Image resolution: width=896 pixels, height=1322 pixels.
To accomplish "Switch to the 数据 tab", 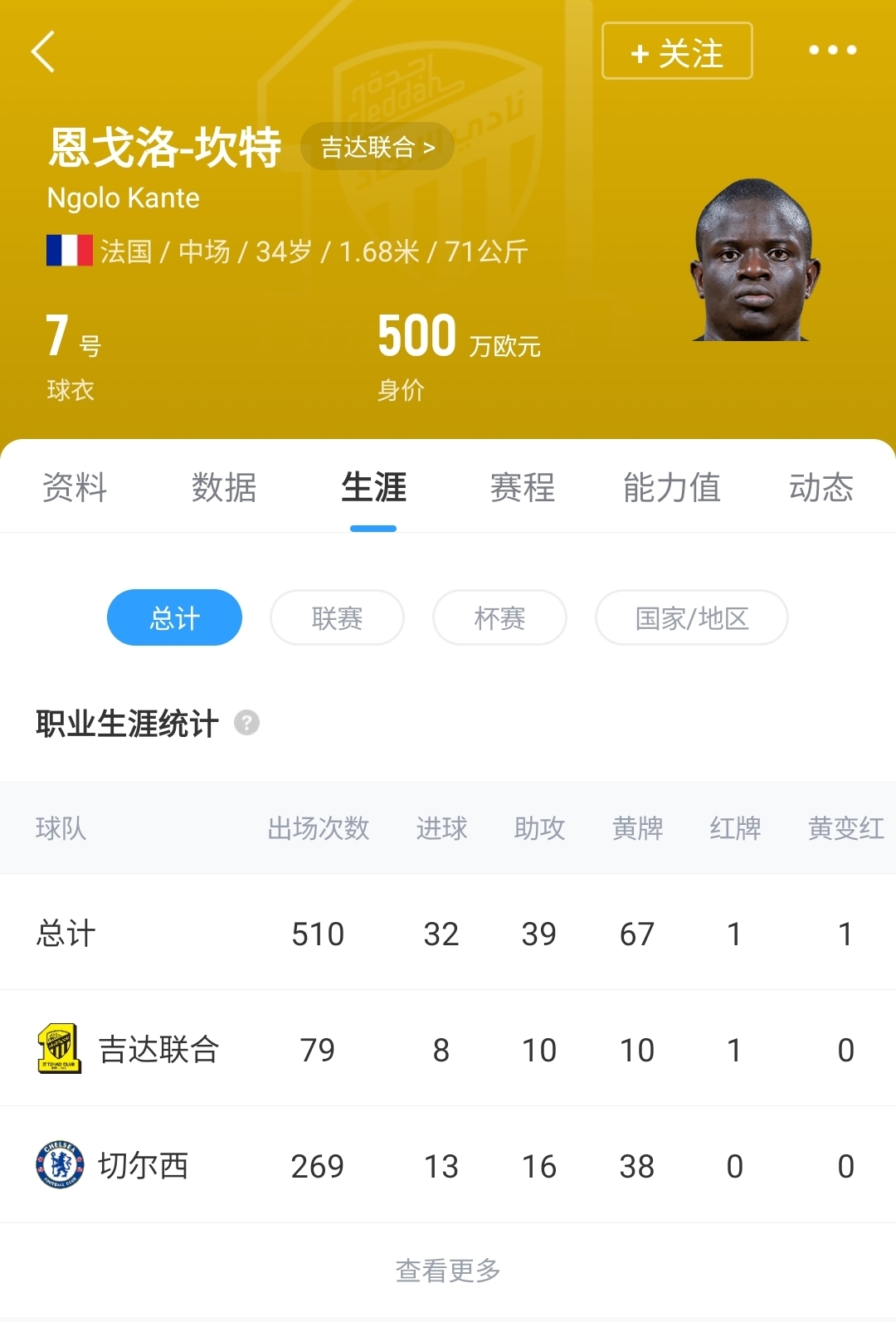I will coord(224,487).
